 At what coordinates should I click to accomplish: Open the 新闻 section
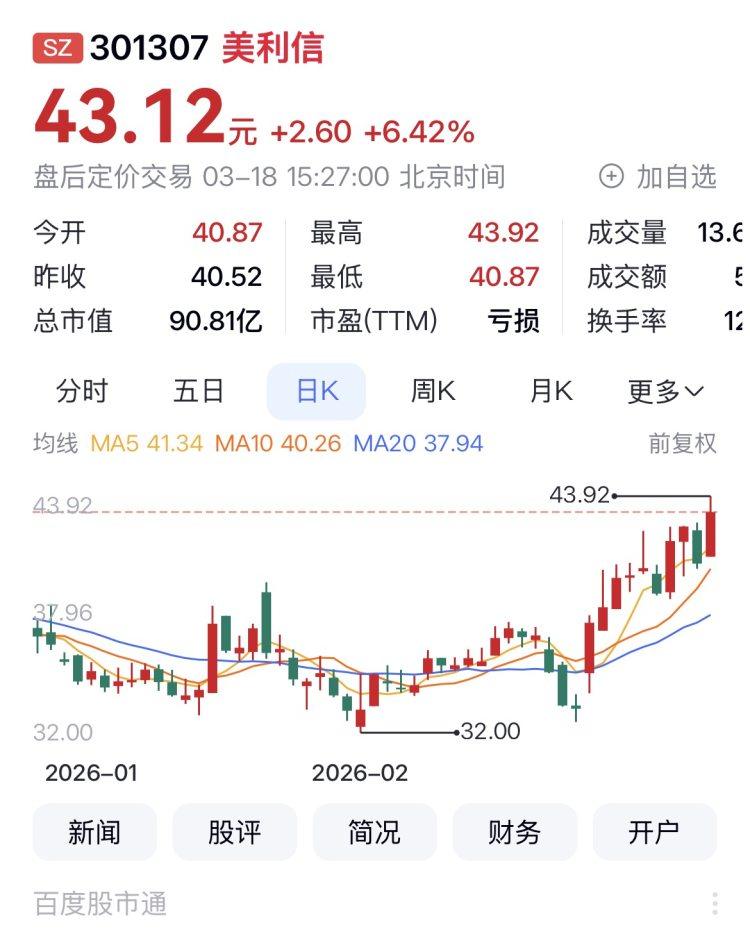click(95, 832)
